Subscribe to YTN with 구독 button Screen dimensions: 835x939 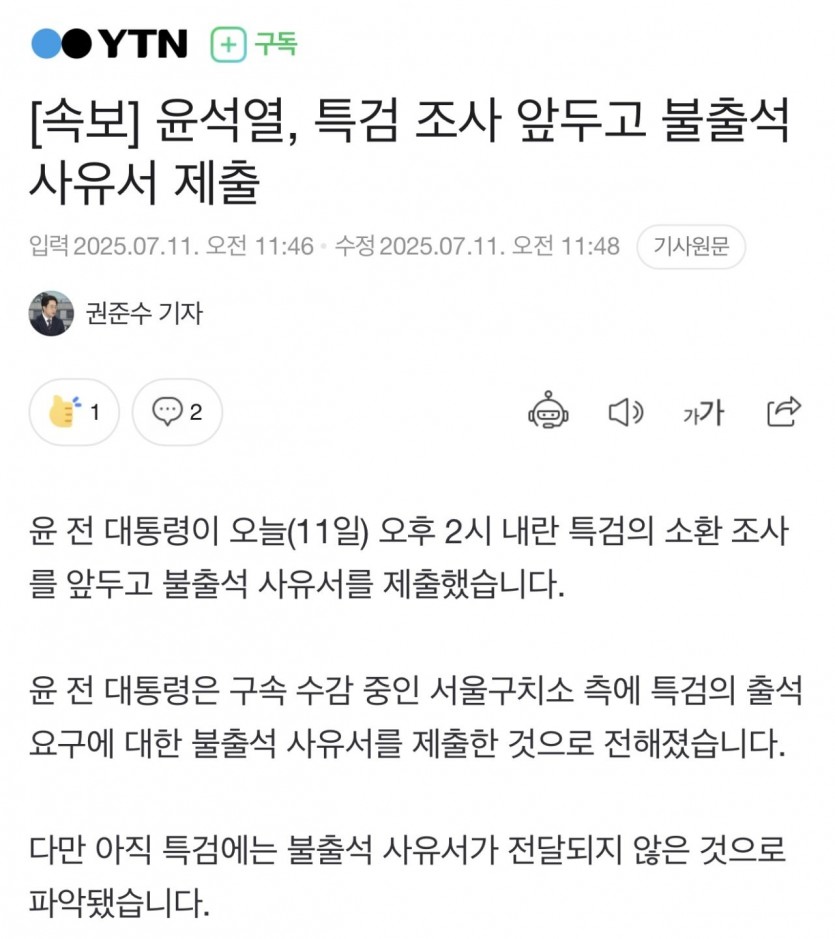254,44
